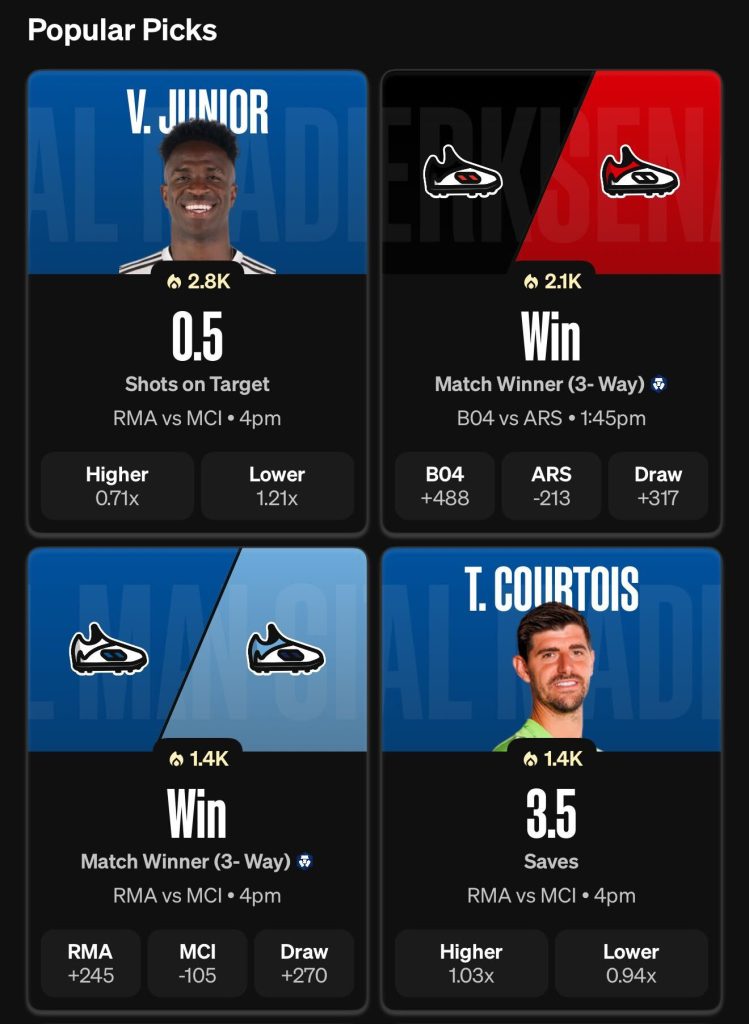Pick Lower for T. Courtois saves
This screenshot has height=1024, width=749.
click(x=631, y=963)
